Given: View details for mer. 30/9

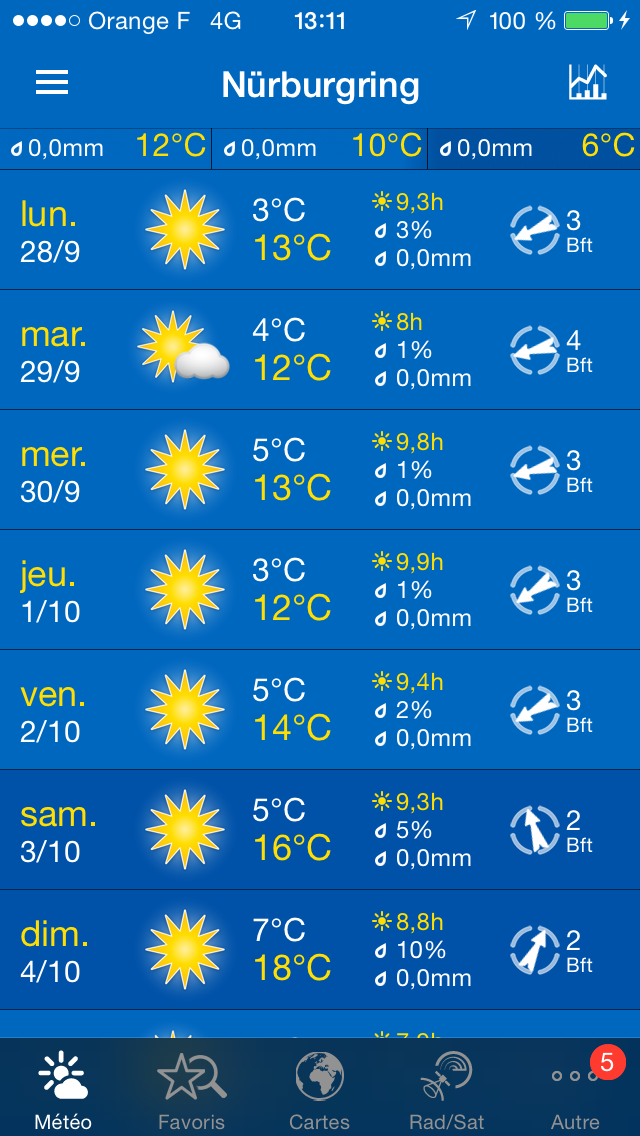Looking at the screenshot, I should click(x=320, y=470).
